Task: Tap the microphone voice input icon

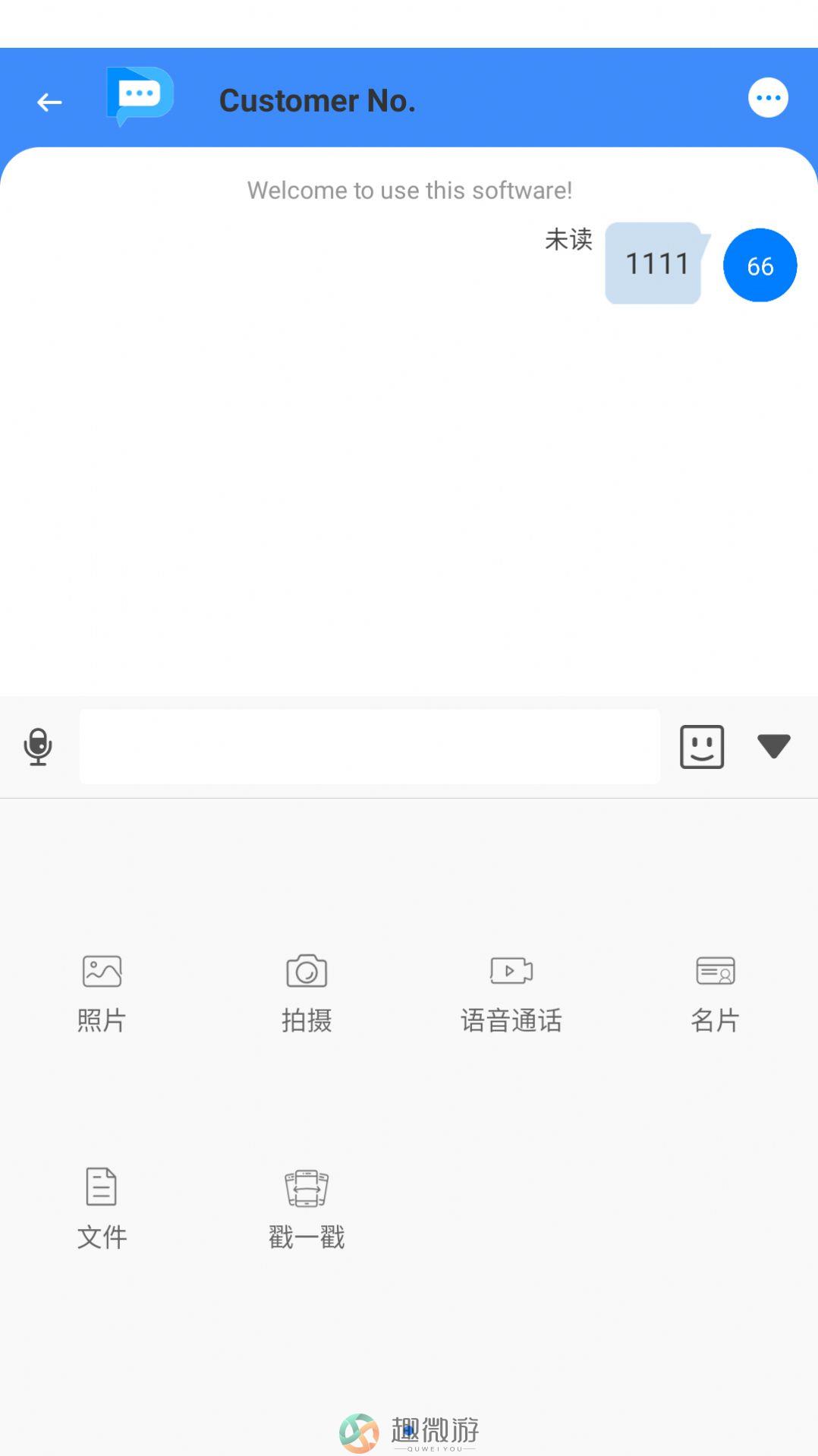Action: (38, 746)
